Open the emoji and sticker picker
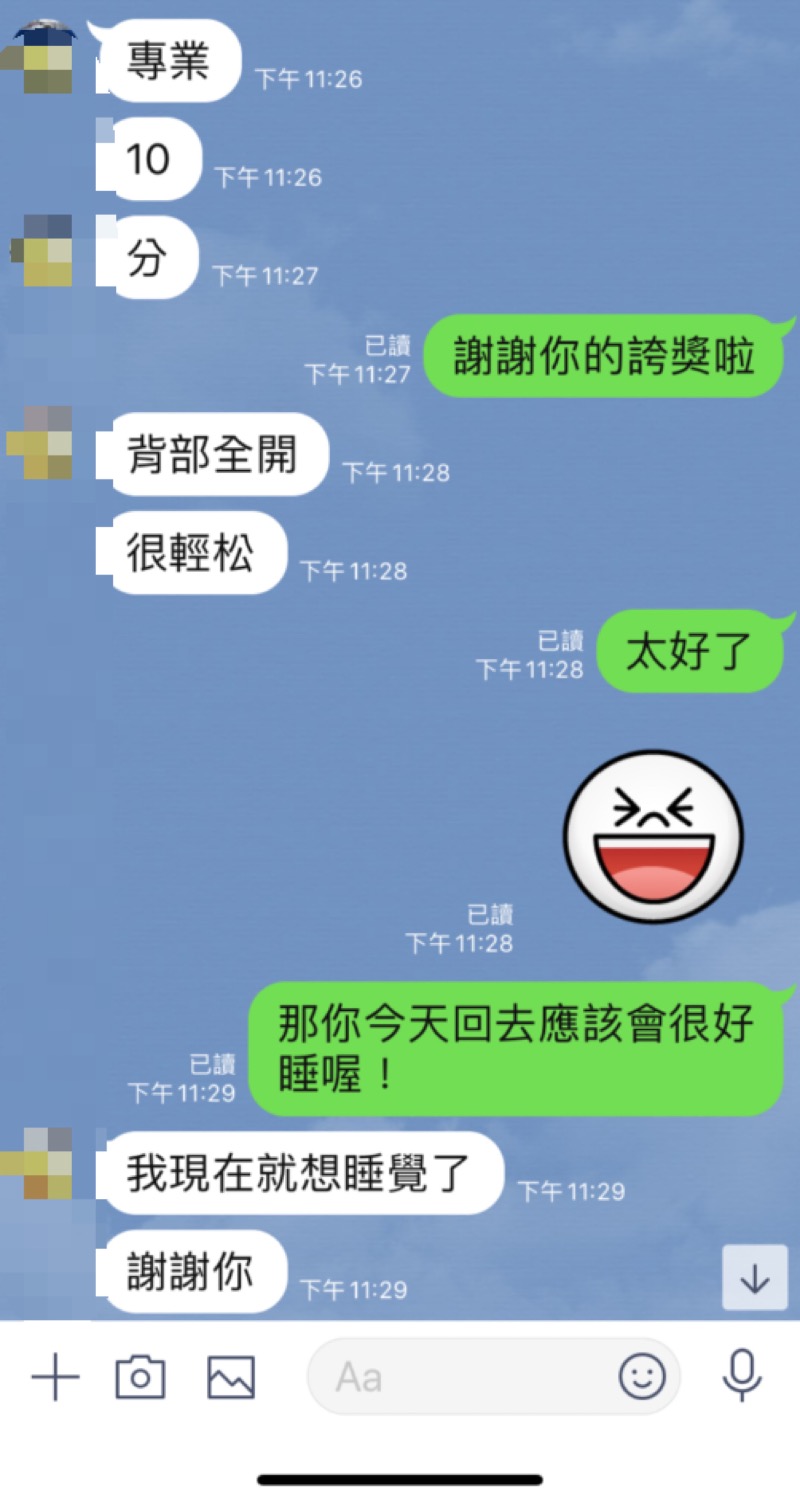The height and width of the screenshot is (1500, 800). click(x=643, y=1376)
